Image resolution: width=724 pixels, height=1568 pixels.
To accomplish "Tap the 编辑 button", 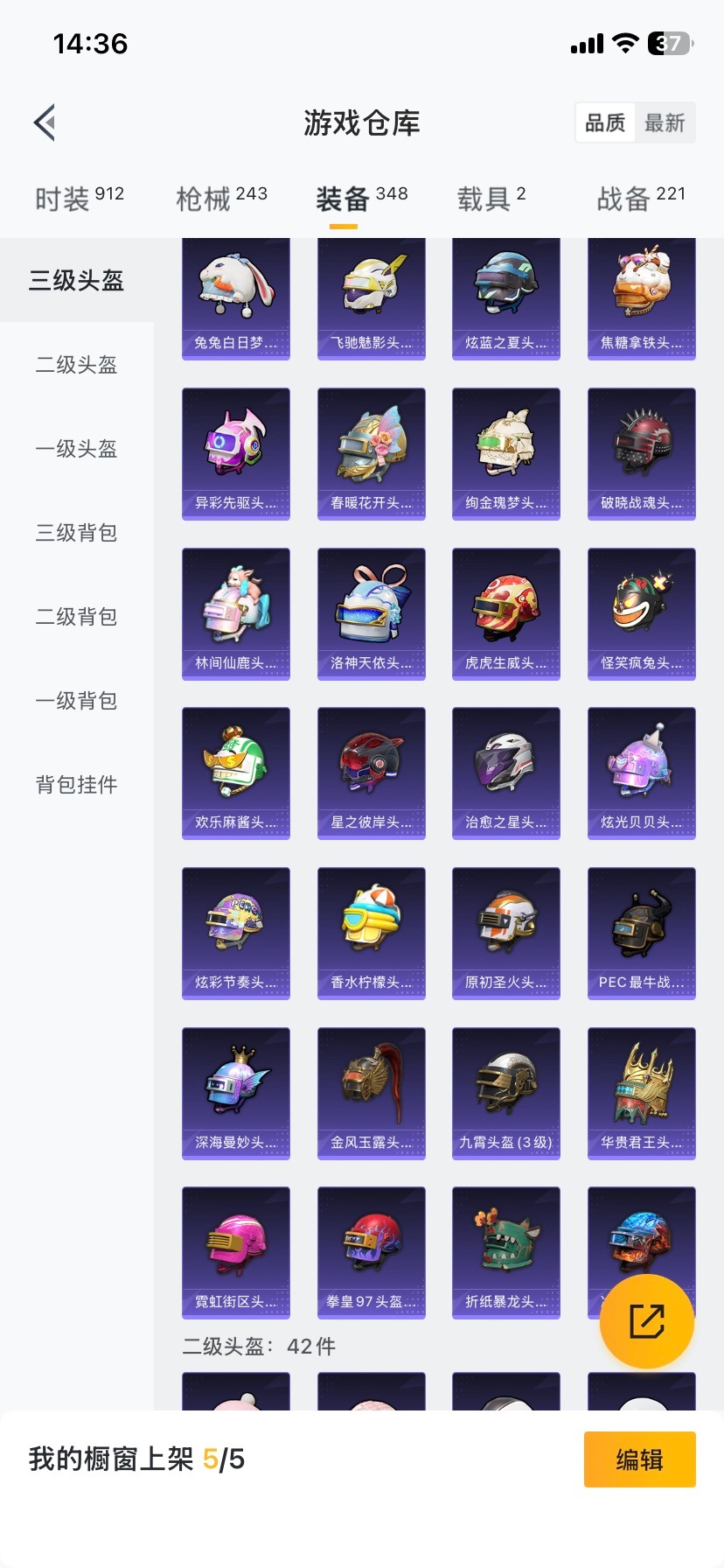I will [x=639, y=1459].
